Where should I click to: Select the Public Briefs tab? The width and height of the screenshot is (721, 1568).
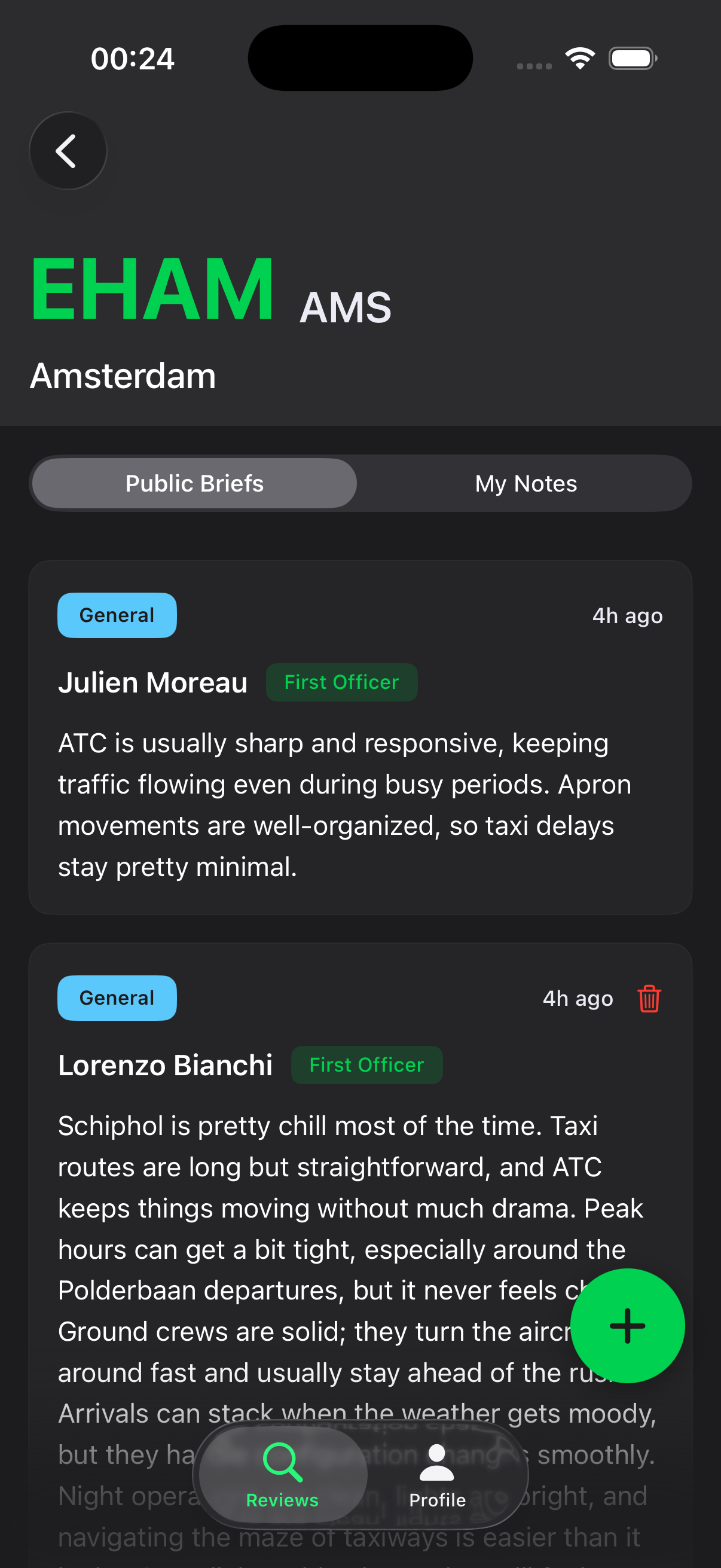194,483
